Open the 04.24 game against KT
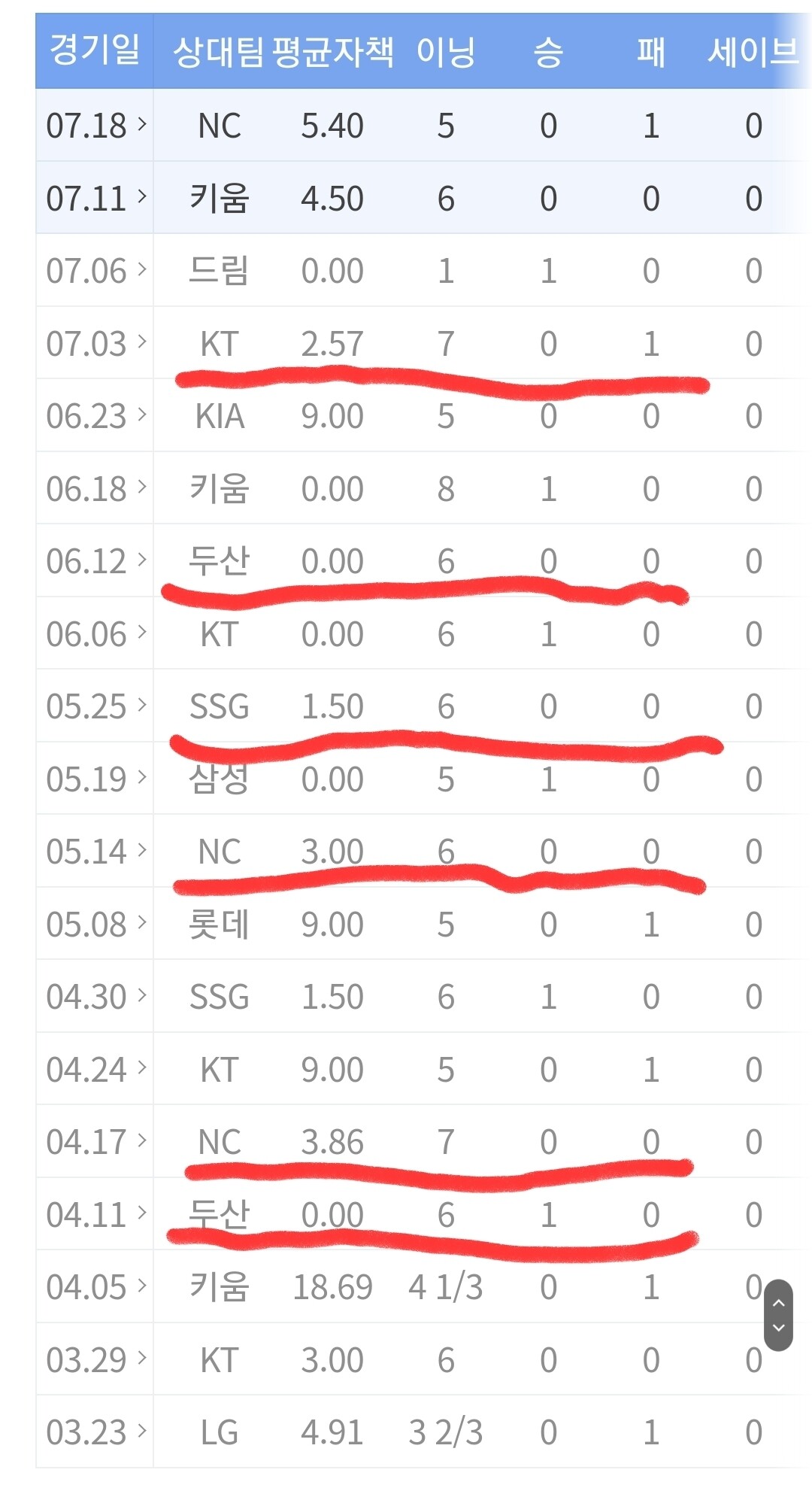The width and height of the screenshot is (812, 1494). click(95, 1070)
